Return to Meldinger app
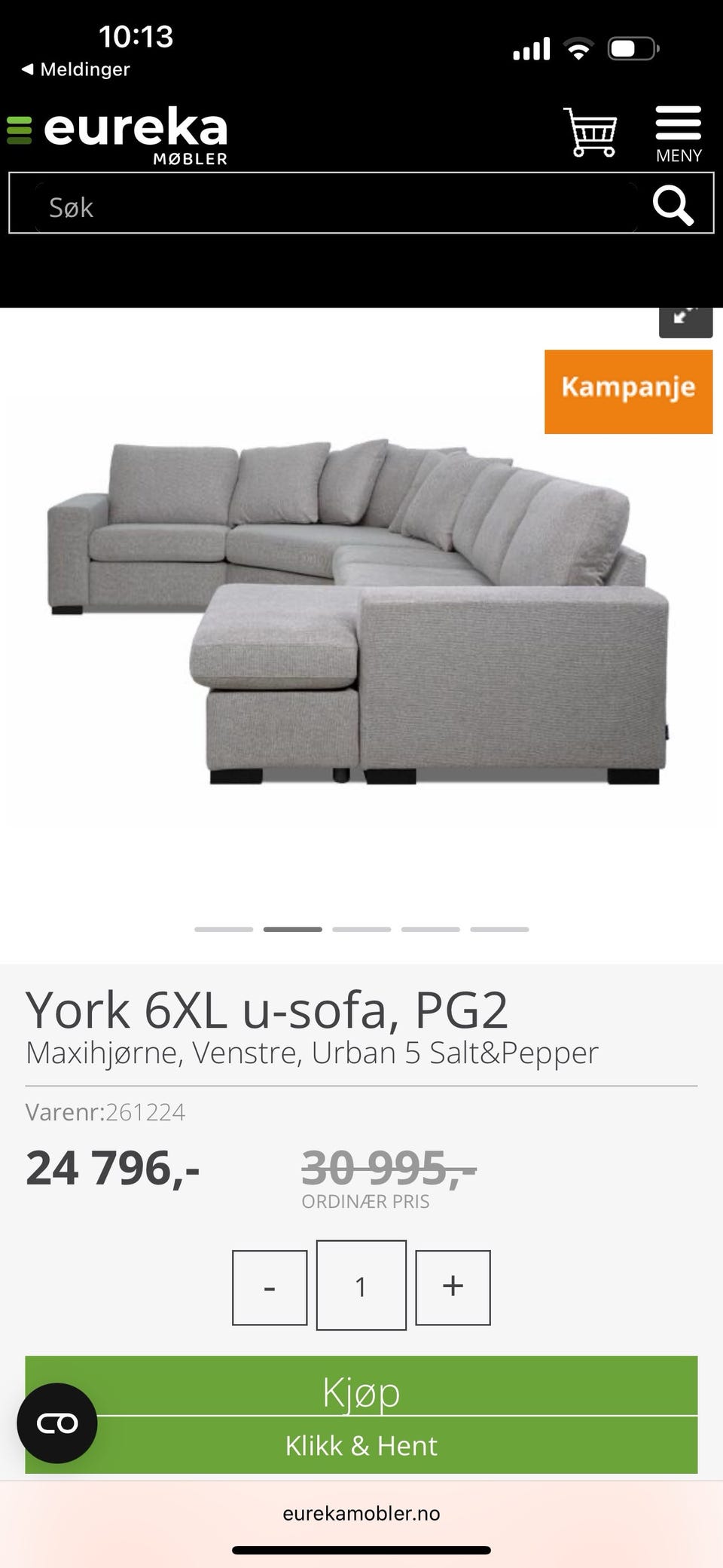723x1568 pixels. [75, 69]
